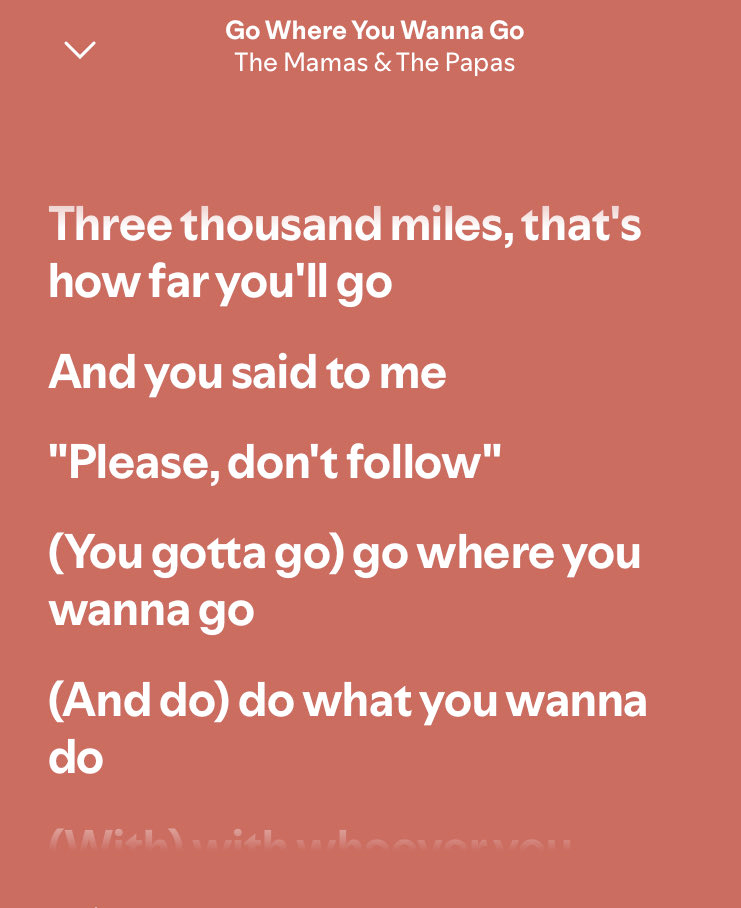Collapse the lyrics view with down chevron
This screenshot has width=741, height=908.
pyautogui.click(x=80, y=49)
